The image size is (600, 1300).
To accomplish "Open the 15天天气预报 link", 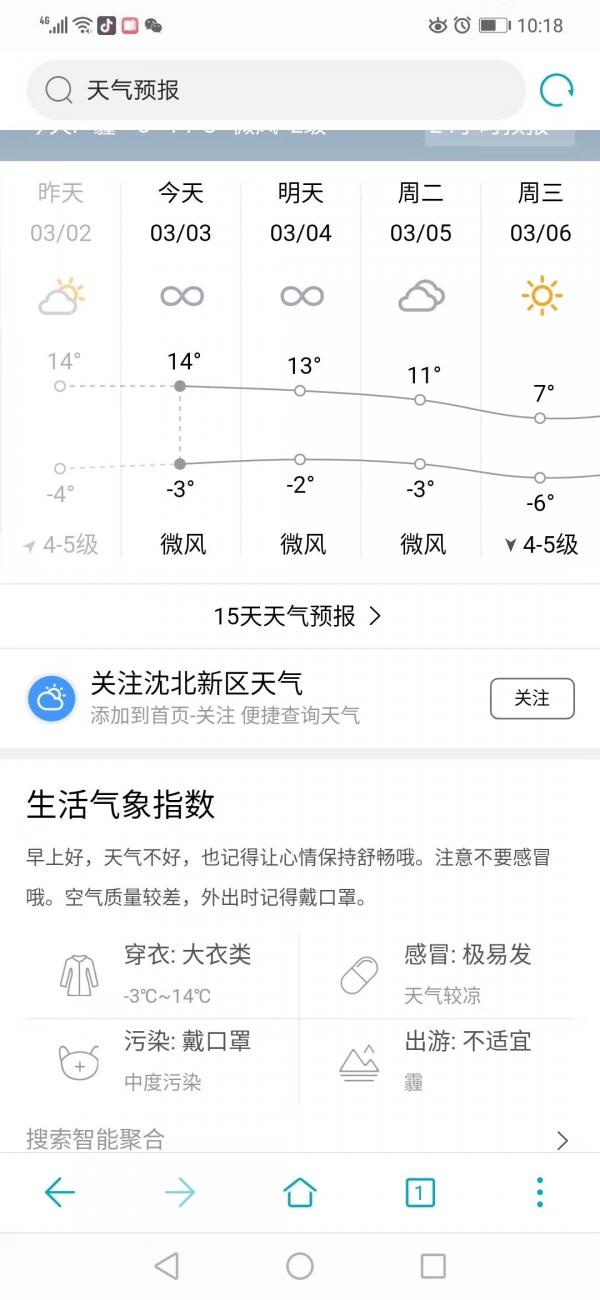I will point(299,616).
